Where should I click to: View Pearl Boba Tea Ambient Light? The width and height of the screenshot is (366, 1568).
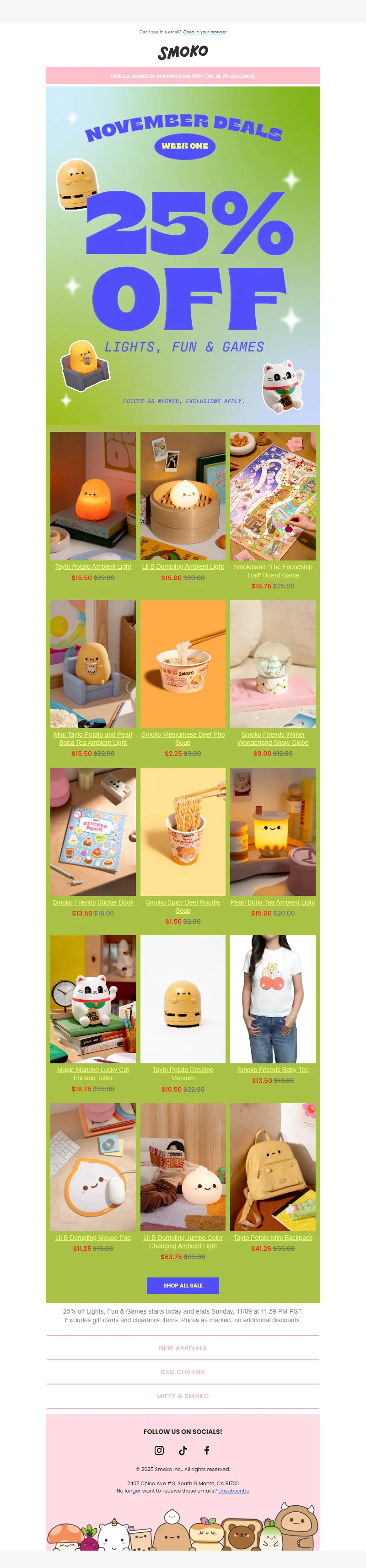point(273,902)
